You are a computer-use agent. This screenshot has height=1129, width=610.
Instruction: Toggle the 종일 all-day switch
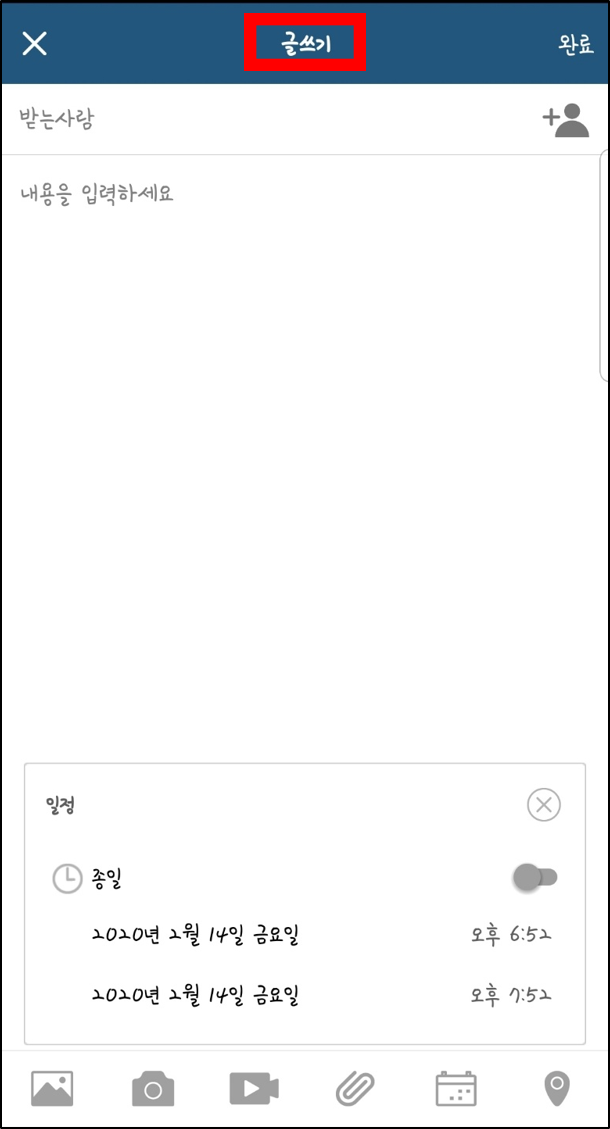click(x=535, y=878)
